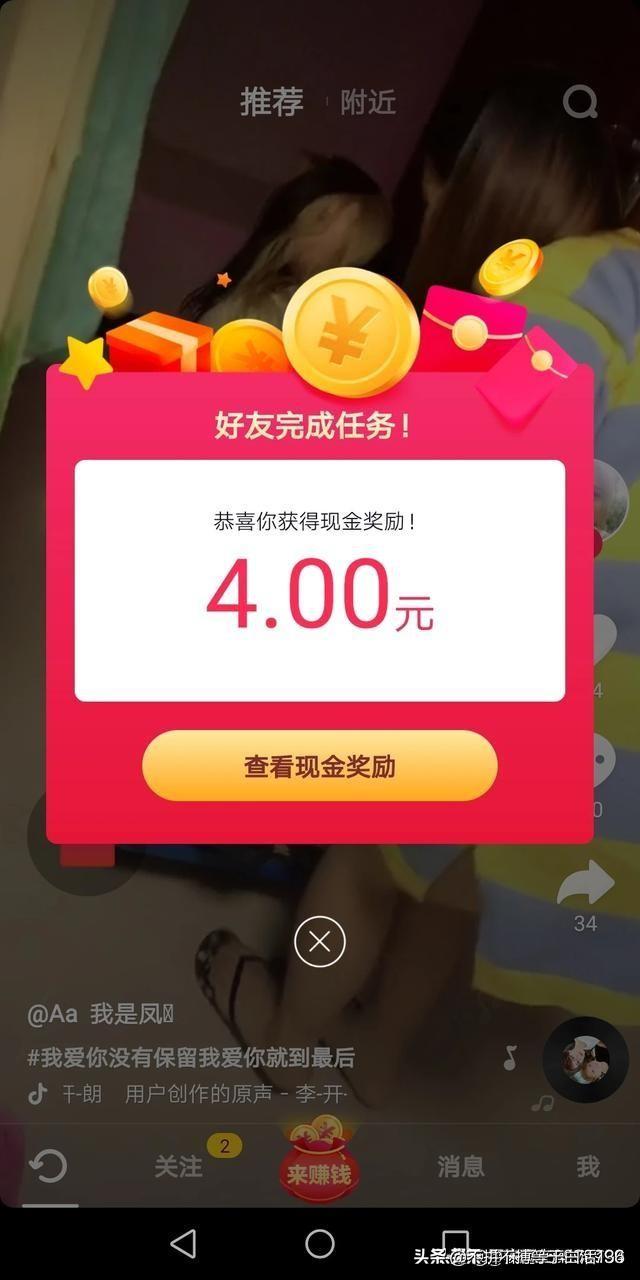Tap the system back button
This screenshot has height=1280, width=640.
pos(183,1243)
